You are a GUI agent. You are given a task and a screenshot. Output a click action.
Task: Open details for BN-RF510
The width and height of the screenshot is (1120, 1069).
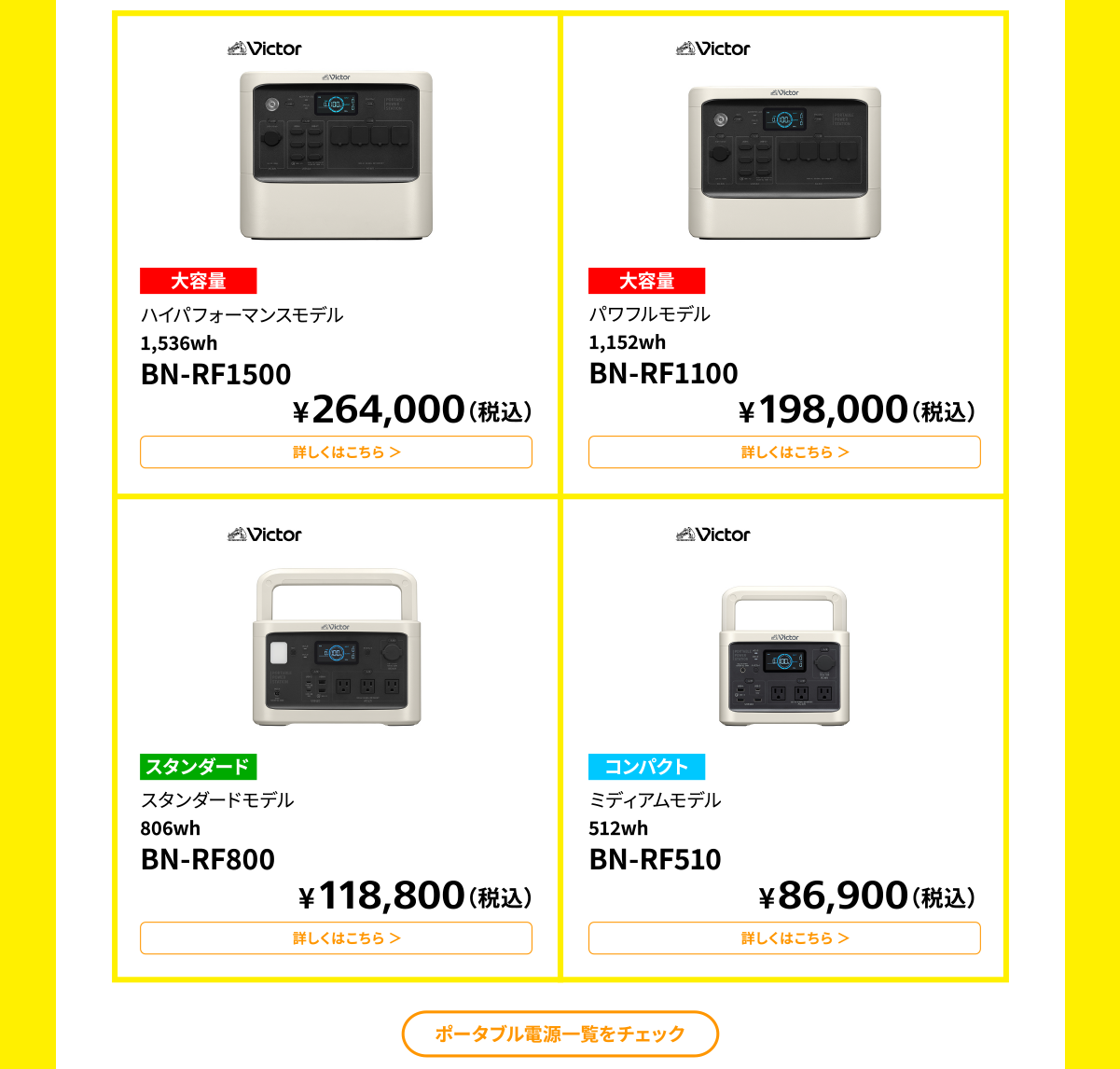(784, 938)
